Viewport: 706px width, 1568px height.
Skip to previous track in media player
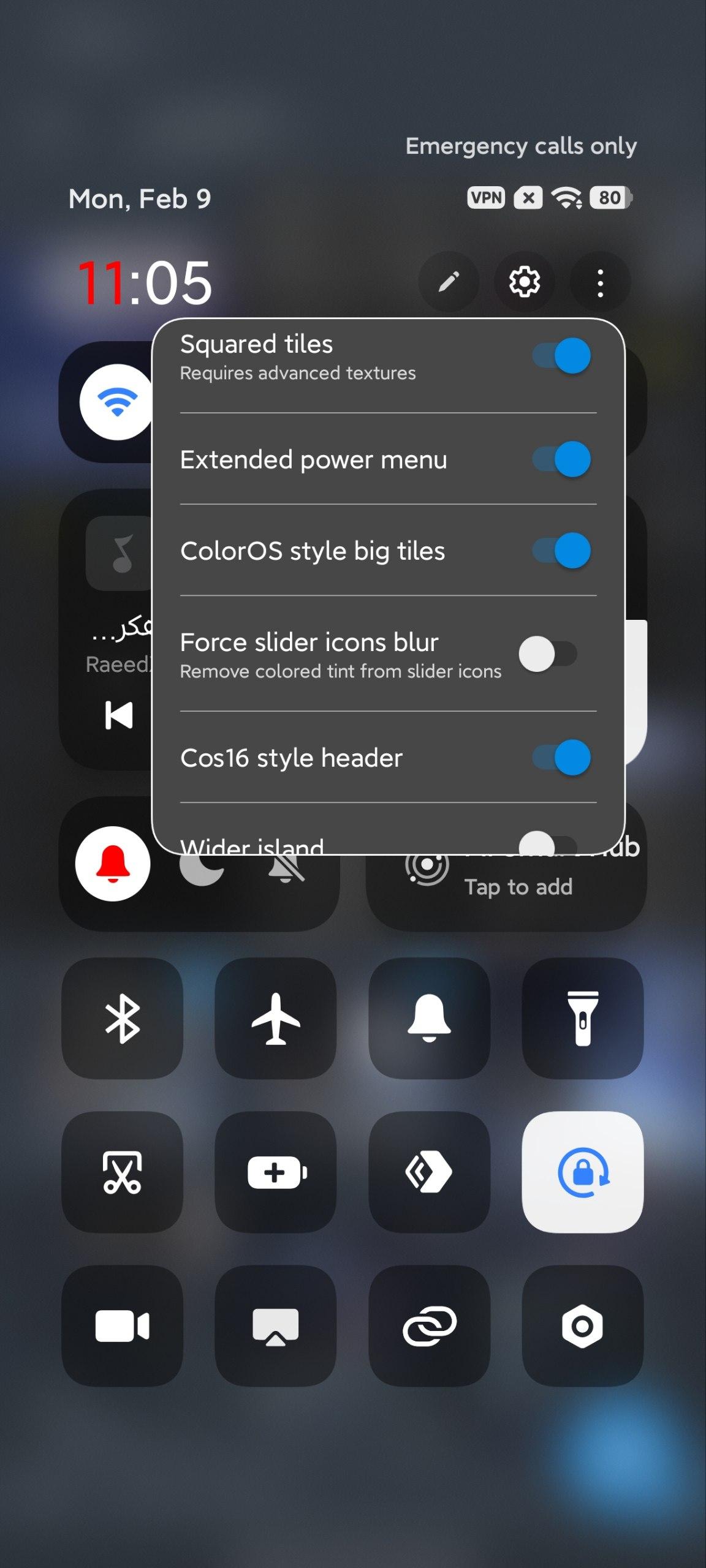[119, 715]
